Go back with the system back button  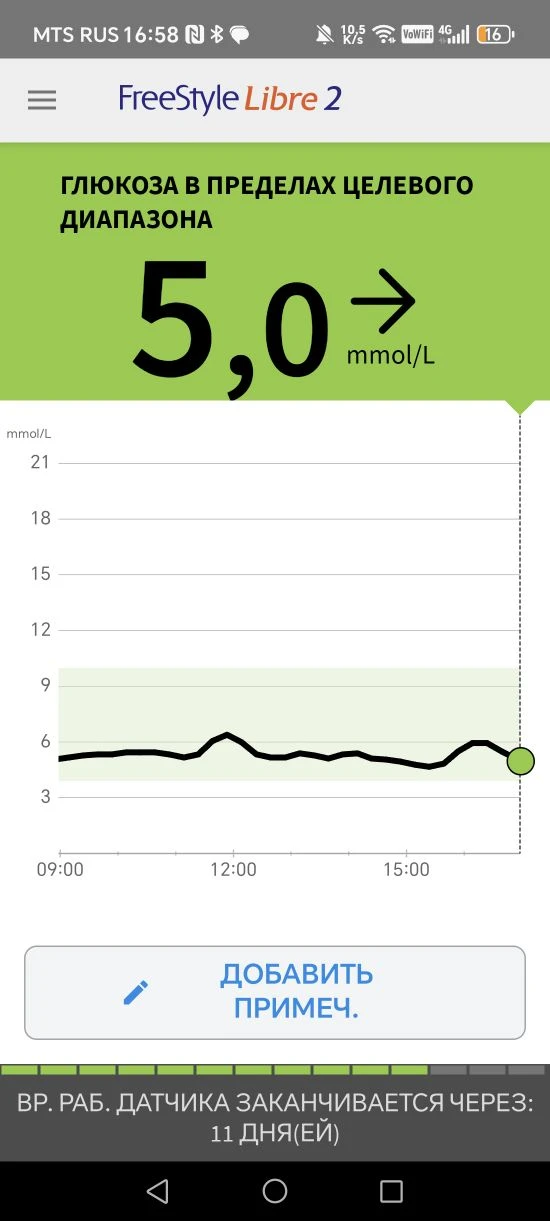click(x=157, y=1190)
